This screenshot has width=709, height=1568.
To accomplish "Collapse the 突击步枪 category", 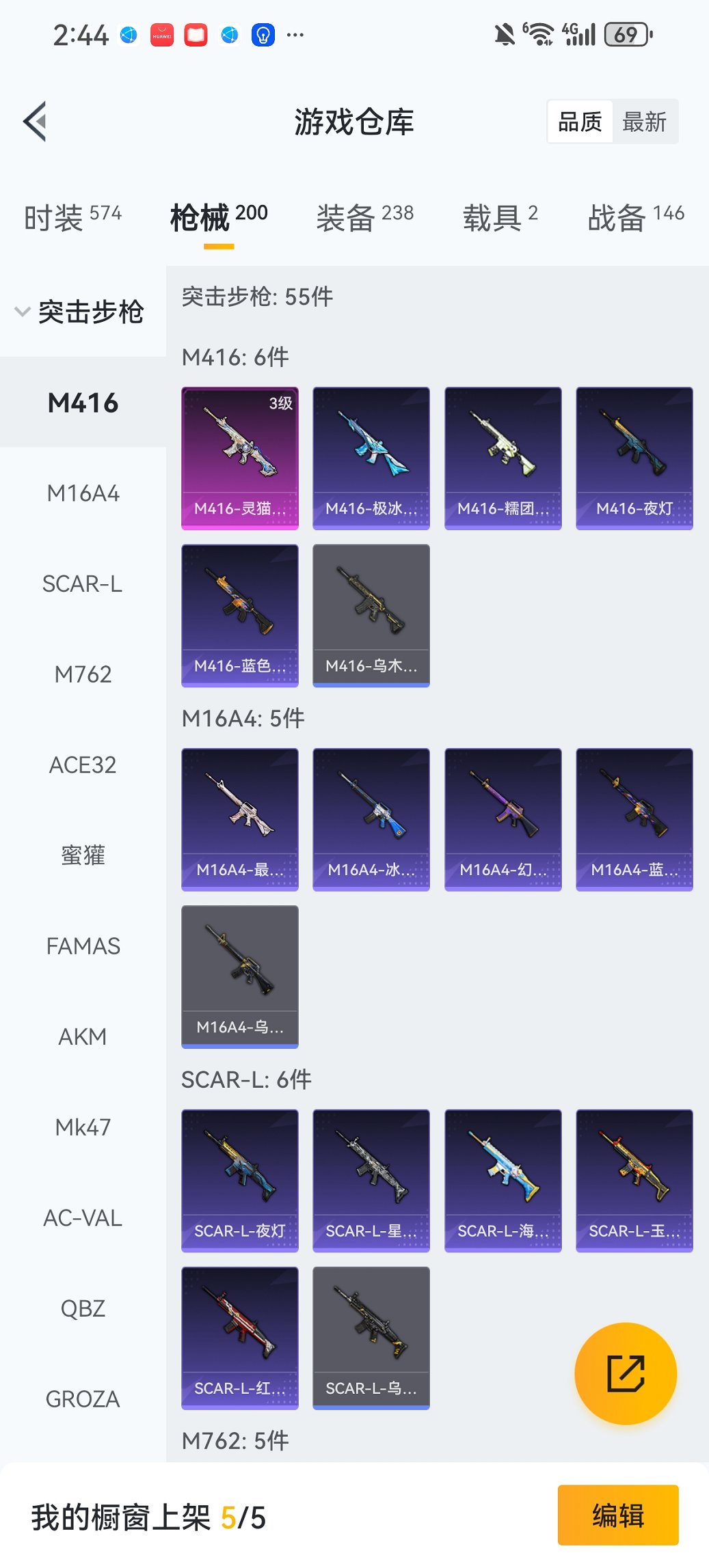I will [x=79, y=312].
